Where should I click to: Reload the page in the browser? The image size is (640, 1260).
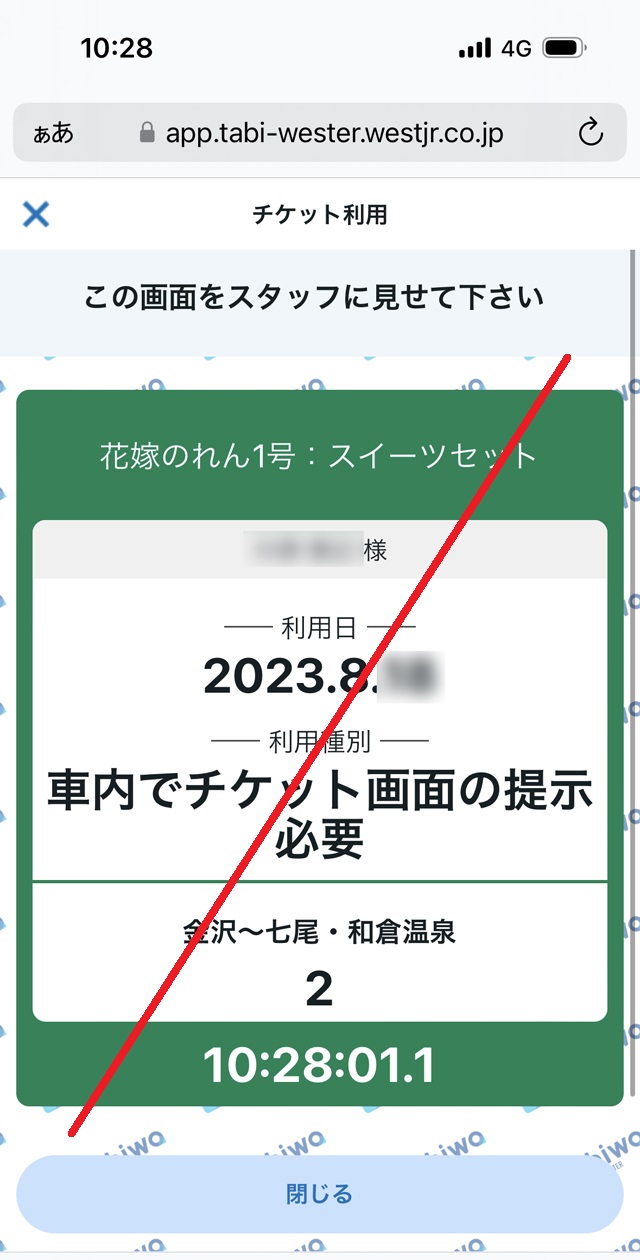(591, 133)
